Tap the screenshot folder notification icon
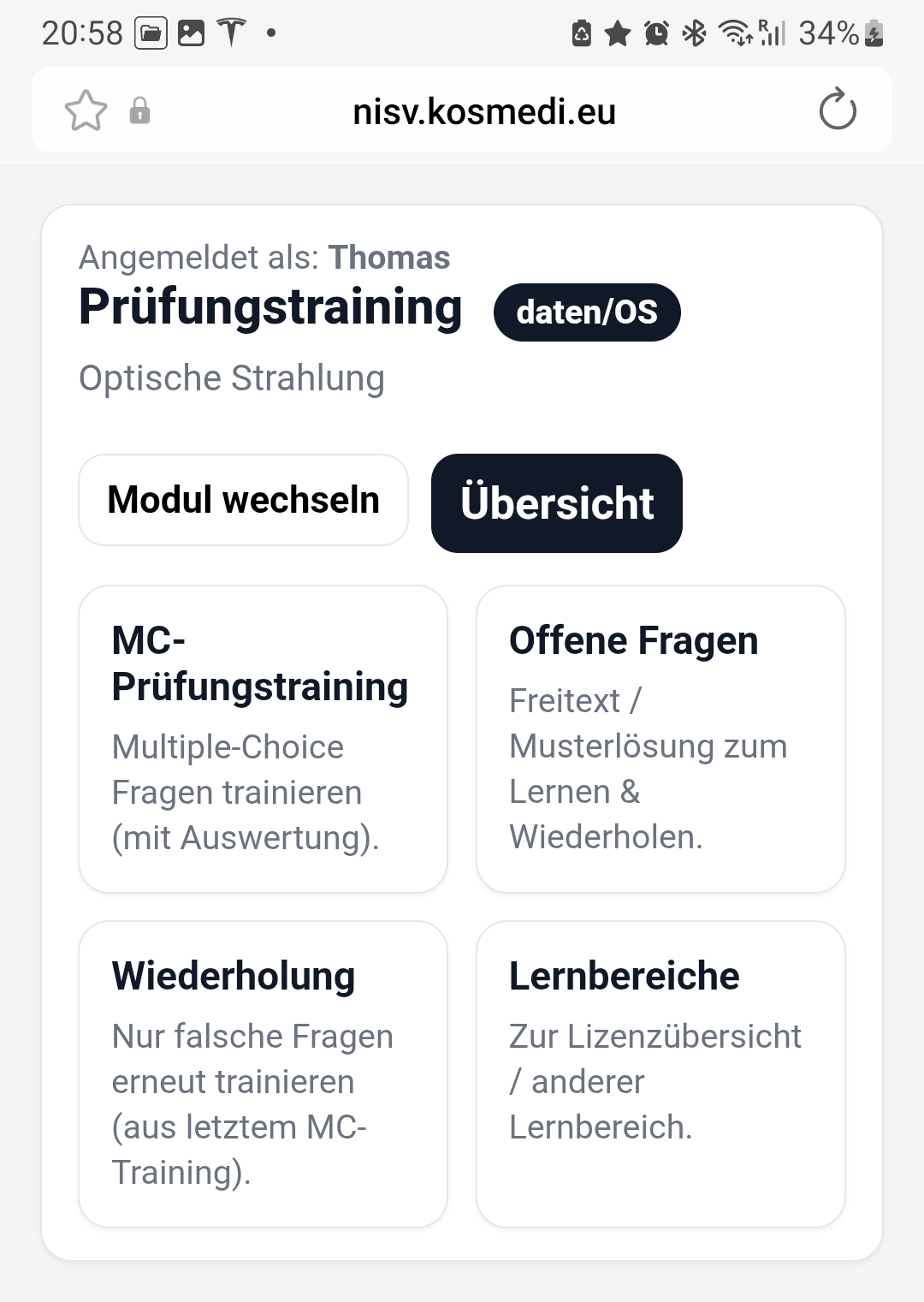The image size is (924, 1302). 152,32
